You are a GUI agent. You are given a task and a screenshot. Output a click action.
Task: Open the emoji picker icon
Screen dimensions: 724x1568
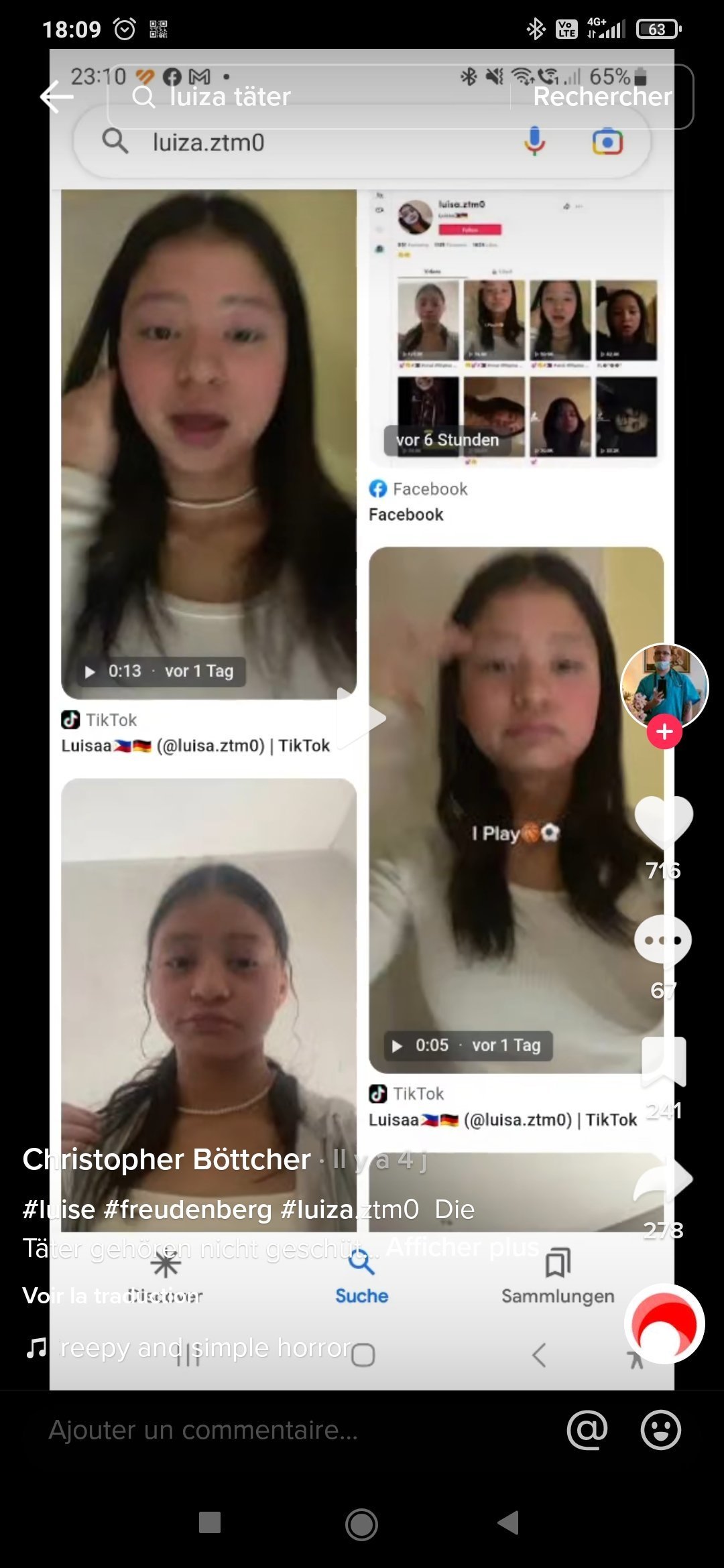661,1430
